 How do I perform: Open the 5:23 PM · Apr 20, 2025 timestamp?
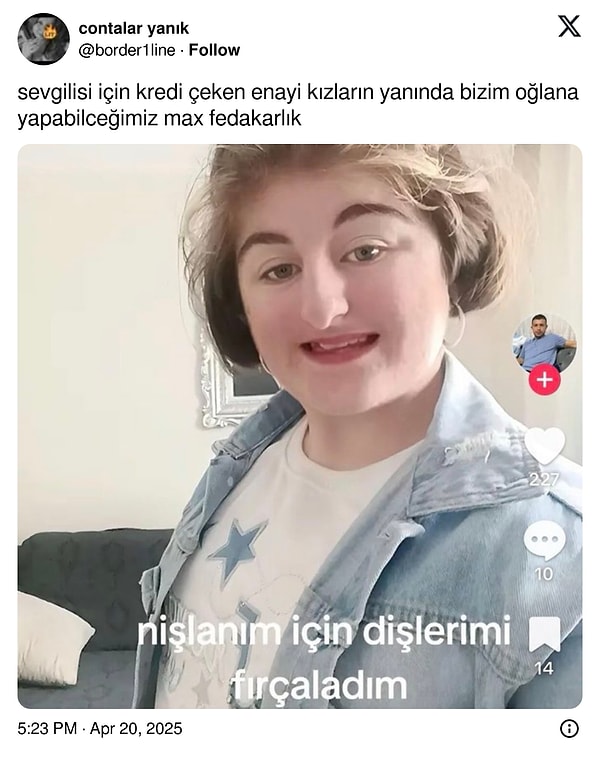(100, 728)
